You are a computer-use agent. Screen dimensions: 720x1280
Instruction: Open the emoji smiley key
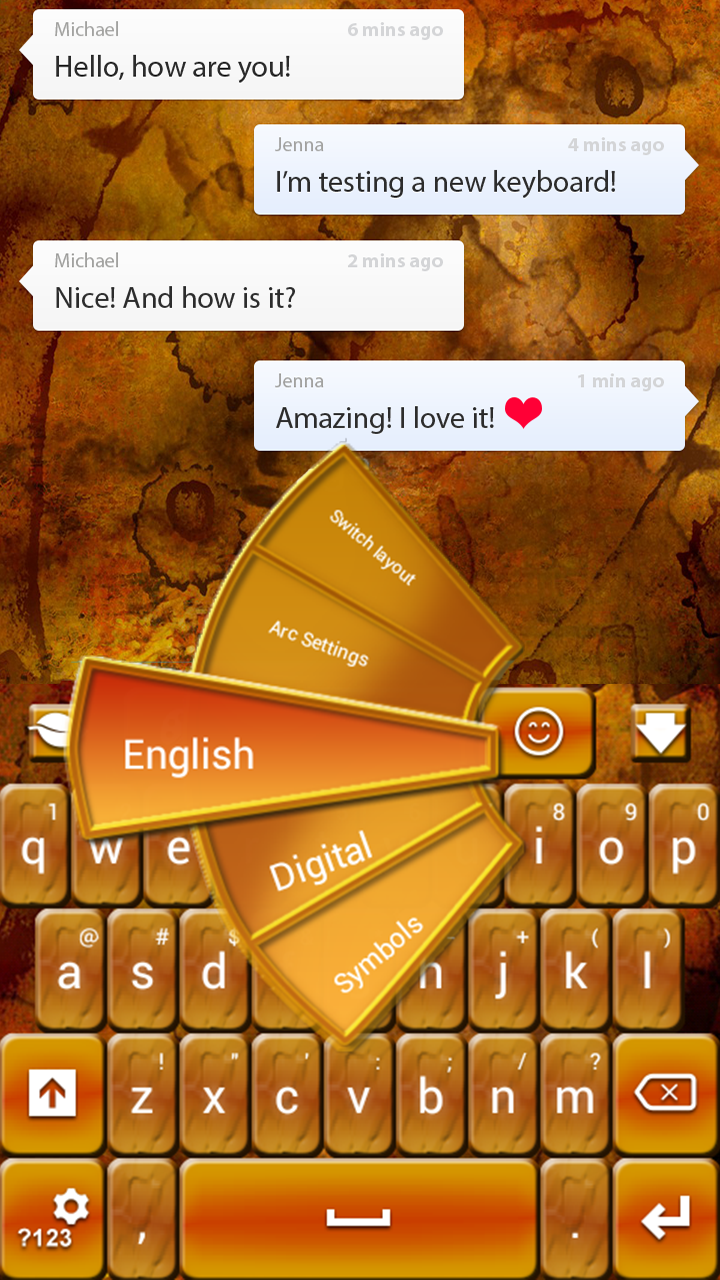540,732
